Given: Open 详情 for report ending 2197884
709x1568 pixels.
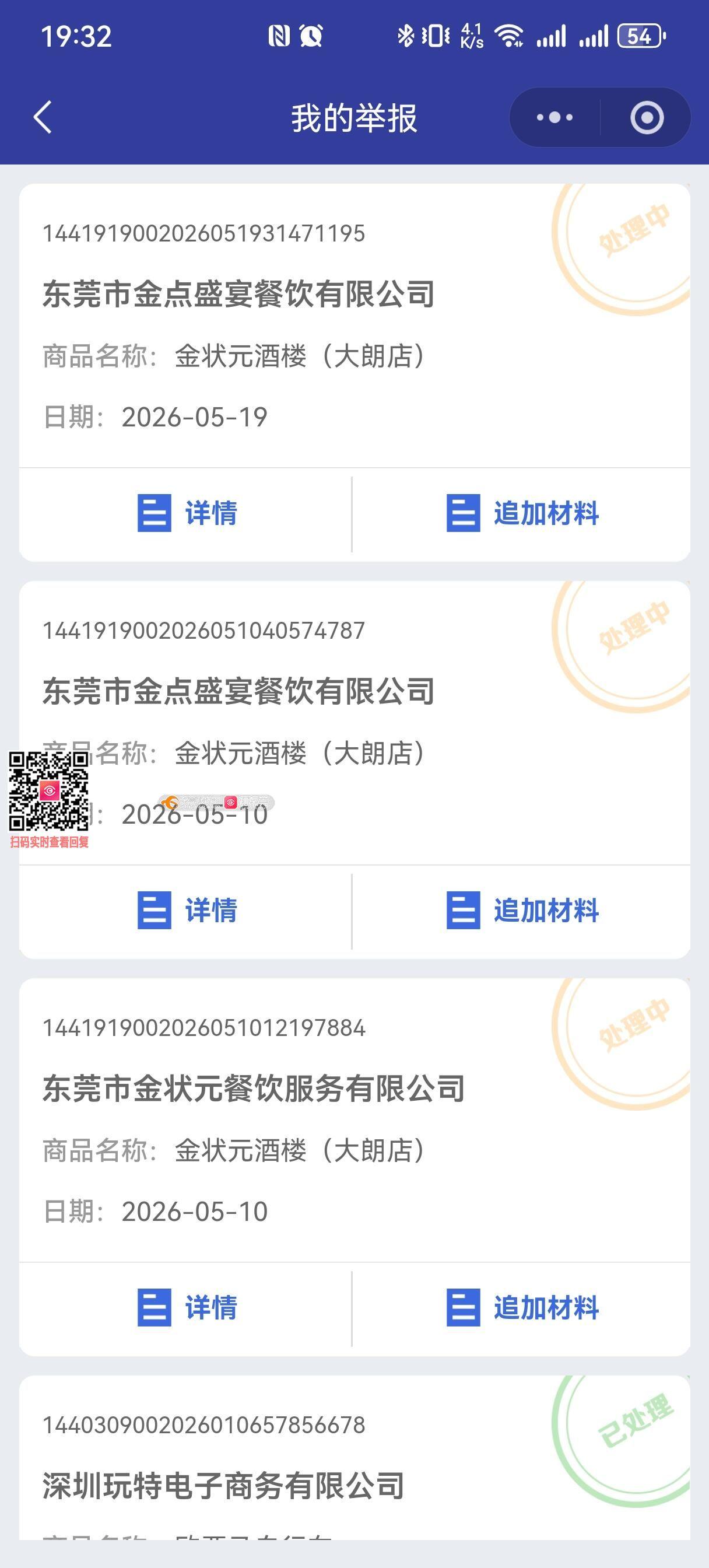Looking at the screenshot, I should pyautogui.click(x=185, y=1308).
